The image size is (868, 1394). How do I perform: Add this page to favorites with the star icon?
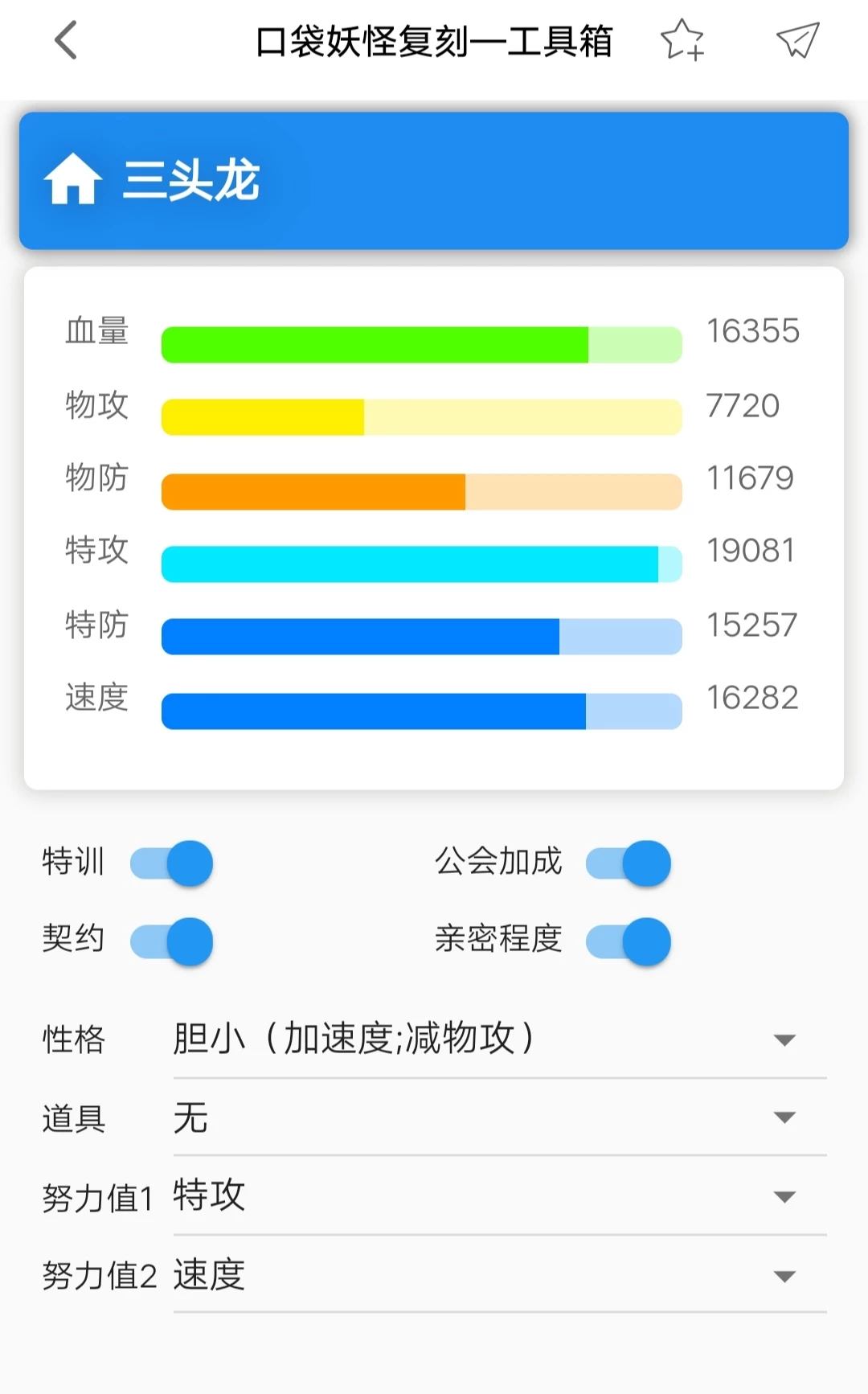pos(682,40)
